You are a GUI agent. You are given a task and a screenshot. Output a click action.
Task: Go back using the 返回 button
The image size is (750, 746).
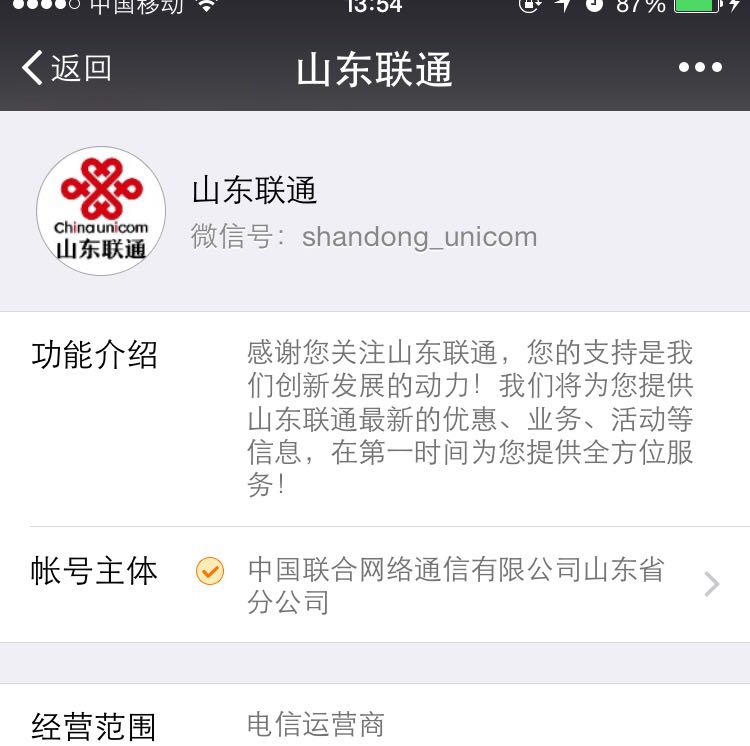(x=66, y=68)
